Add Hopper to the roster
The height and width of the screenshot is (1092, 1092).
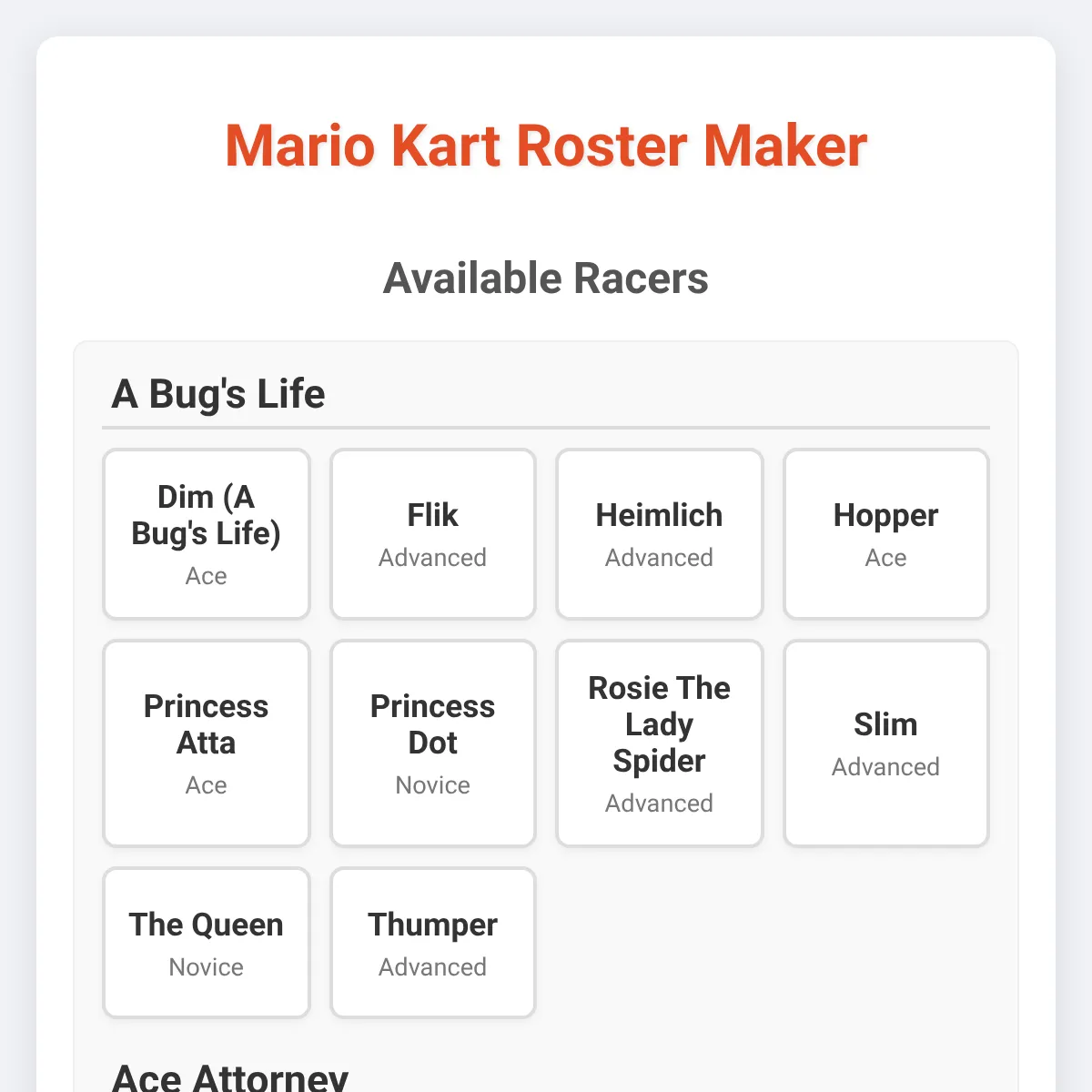pos(886,534)
